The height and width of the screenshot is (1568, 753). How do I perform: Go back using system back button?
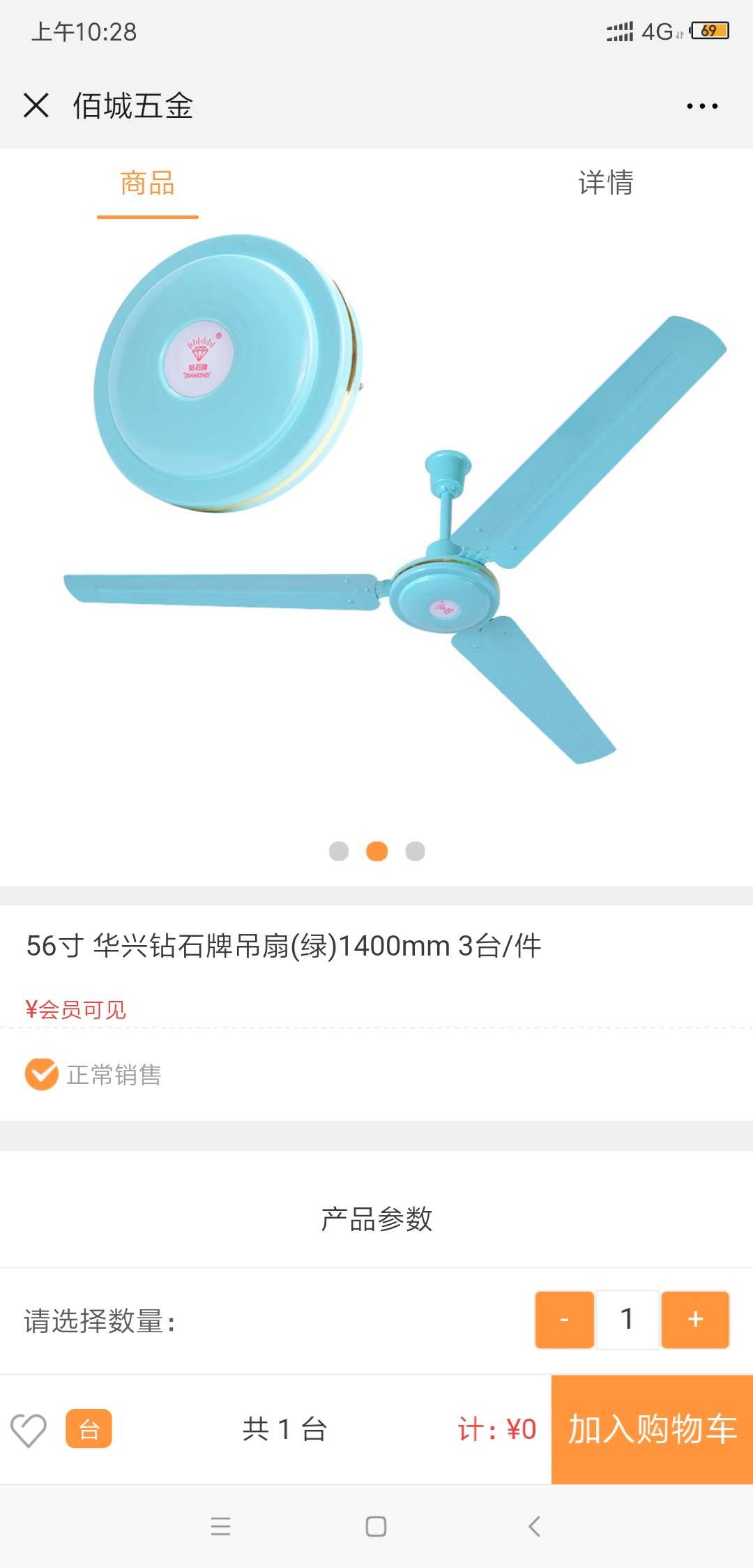pyautogui.click(x=534, y=1526)
